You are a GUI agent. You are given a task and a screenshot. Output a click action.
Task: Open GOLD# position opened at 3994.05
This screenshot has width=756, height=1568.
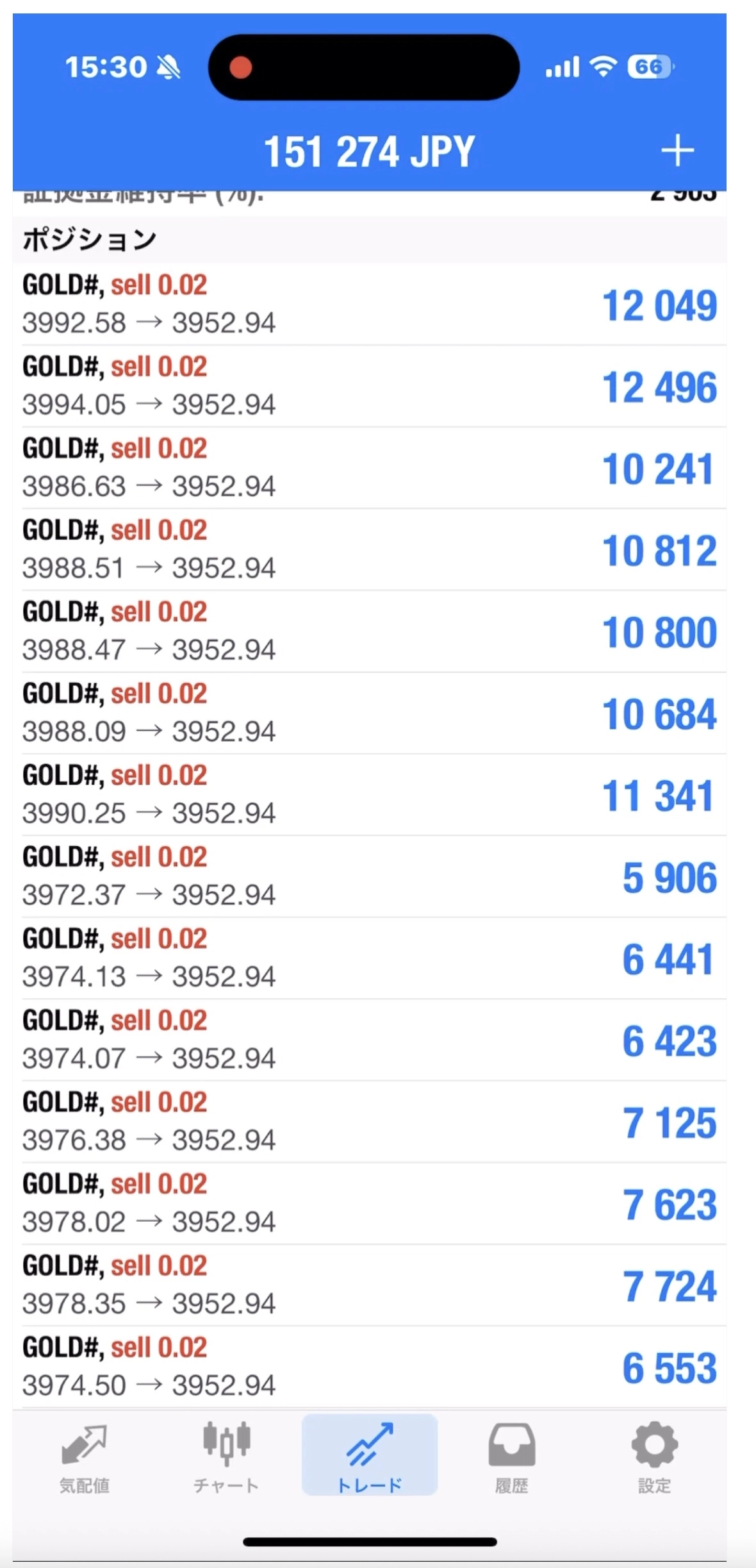pyautogui.click(x=370, y=386)
